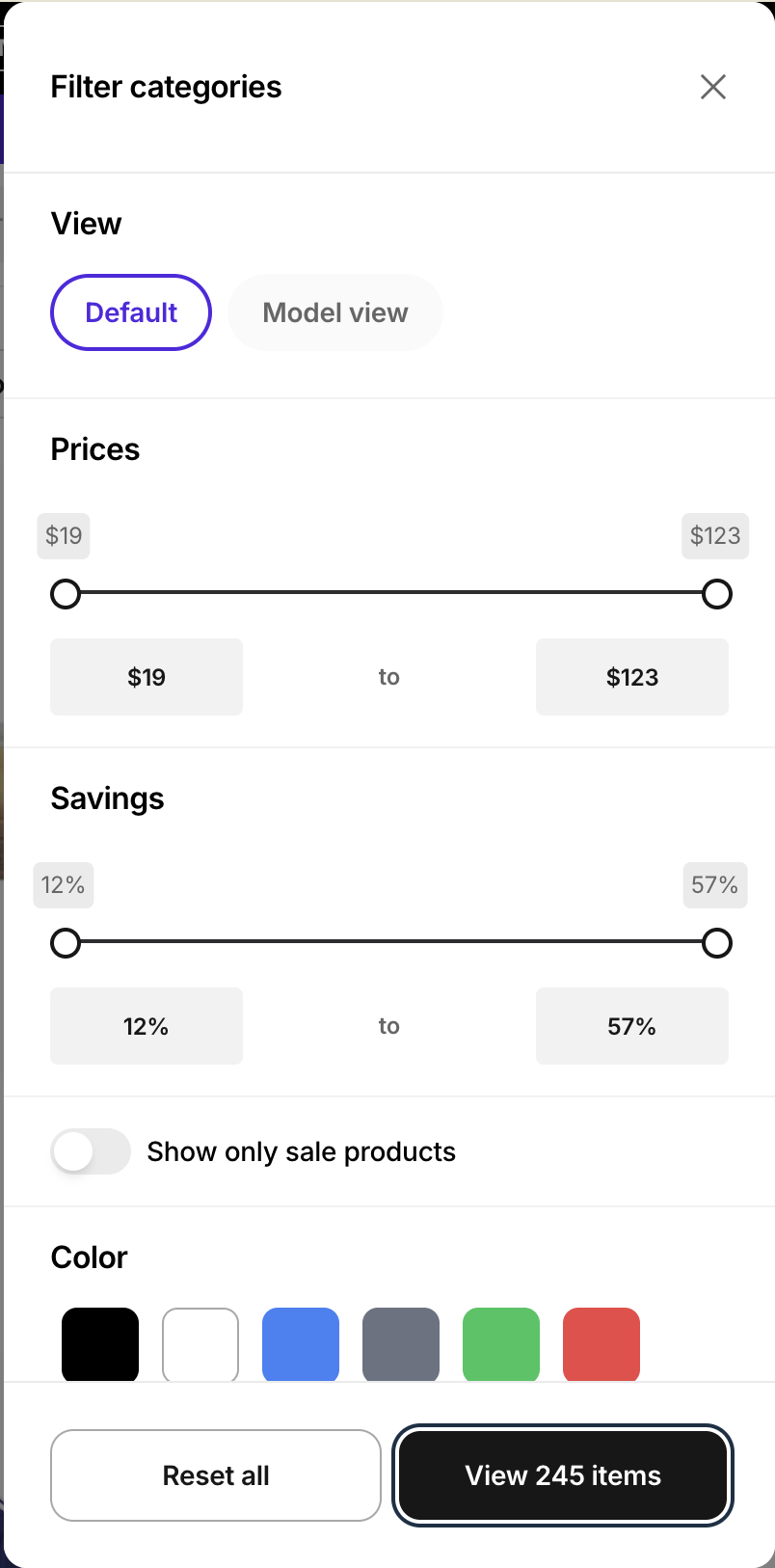
Task: Choose the green color swatch
Action: click(501, 1343)
